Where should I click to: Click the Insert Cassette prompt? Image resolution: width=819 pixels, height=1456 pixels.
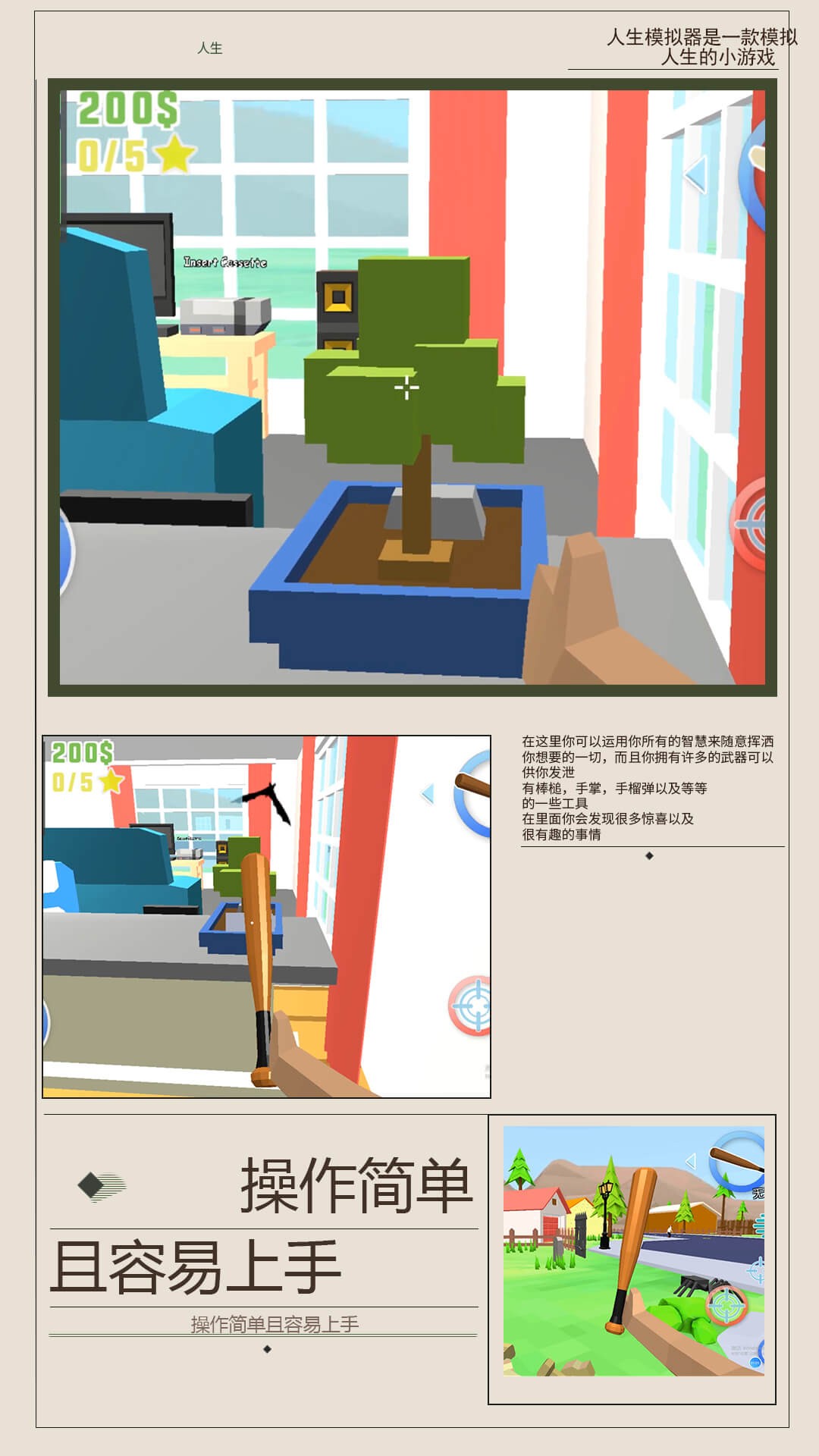224,261
